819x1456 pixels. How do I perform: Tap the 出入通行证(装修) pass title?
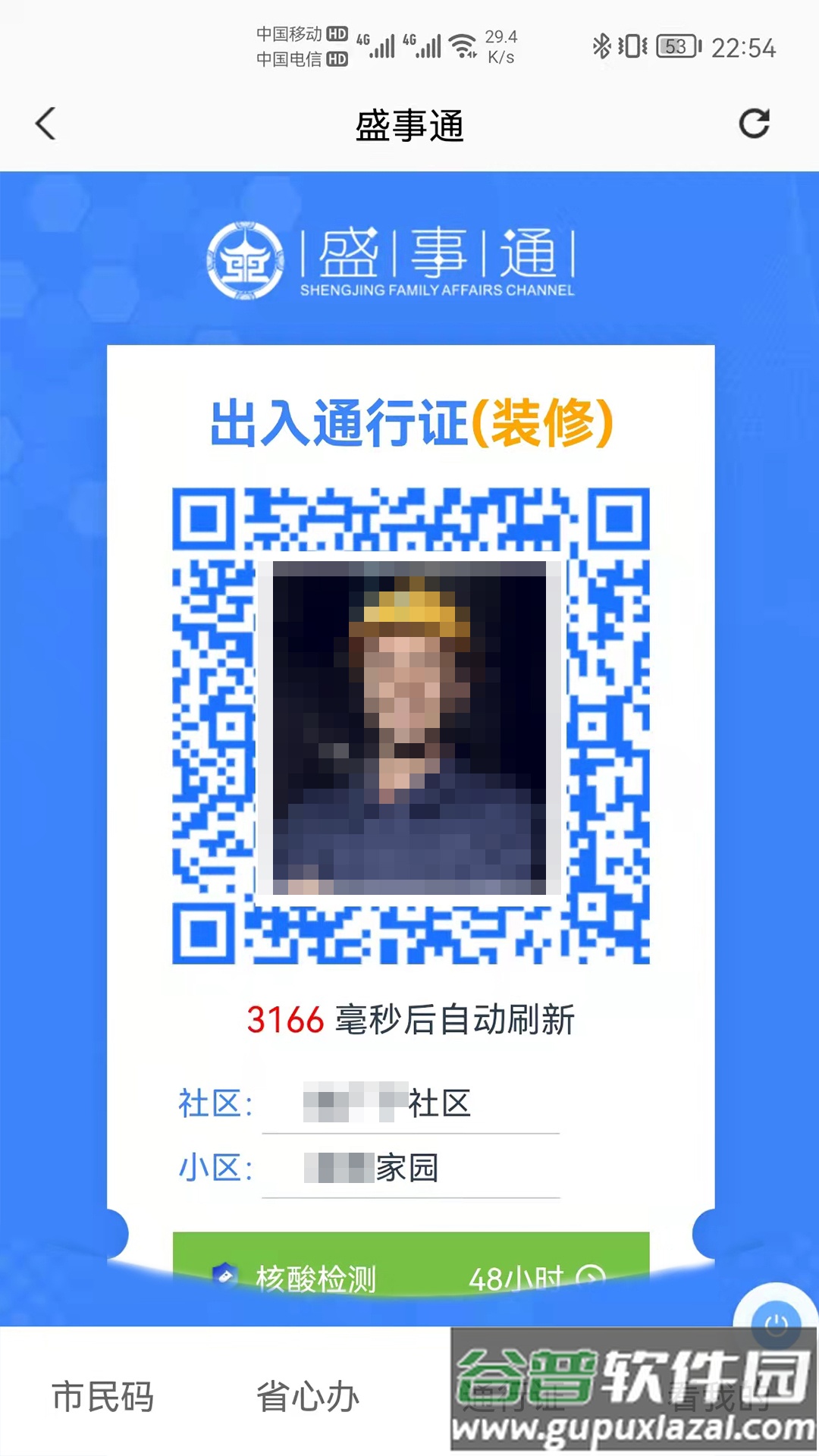pos(409,425)
